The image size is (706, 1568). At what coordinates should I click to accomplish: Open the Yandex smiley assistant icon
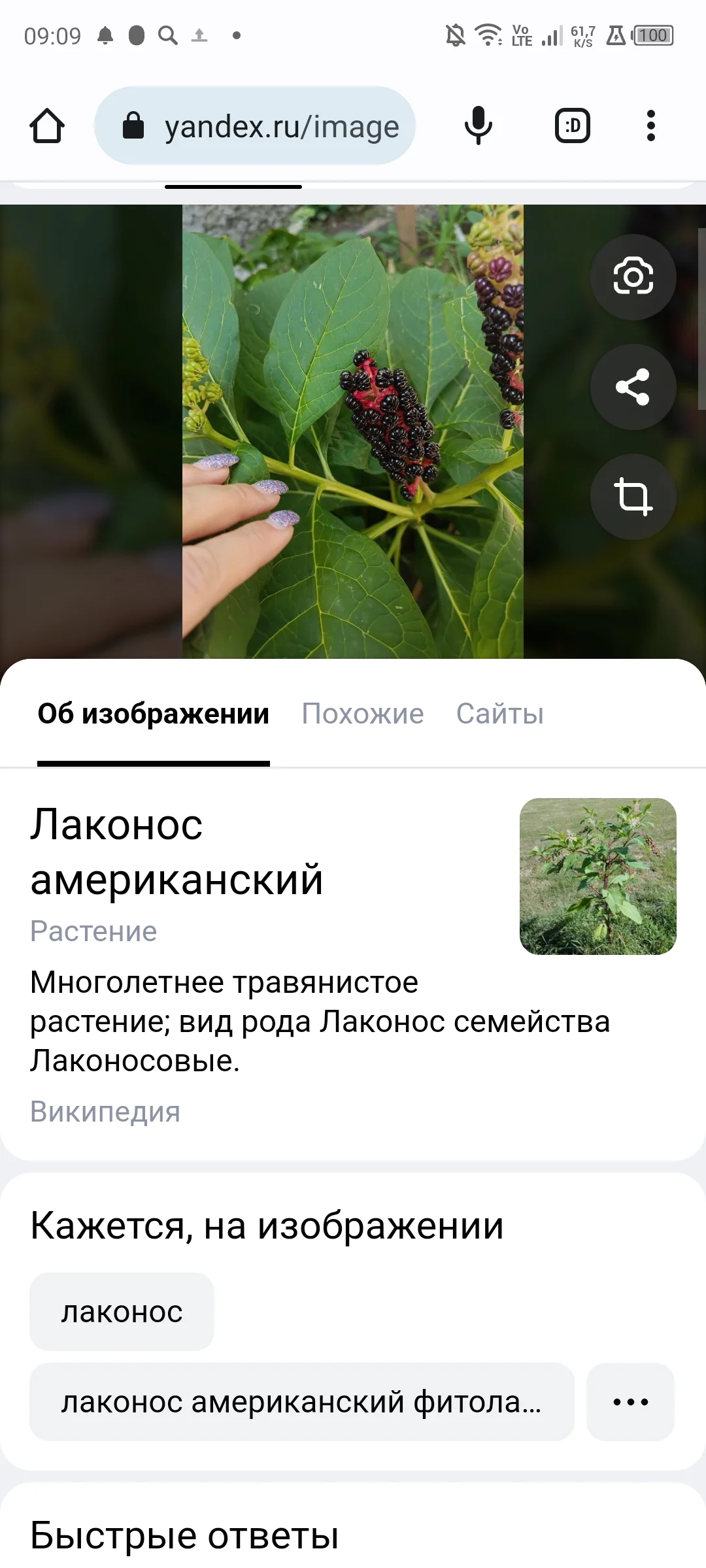[572, 125]
